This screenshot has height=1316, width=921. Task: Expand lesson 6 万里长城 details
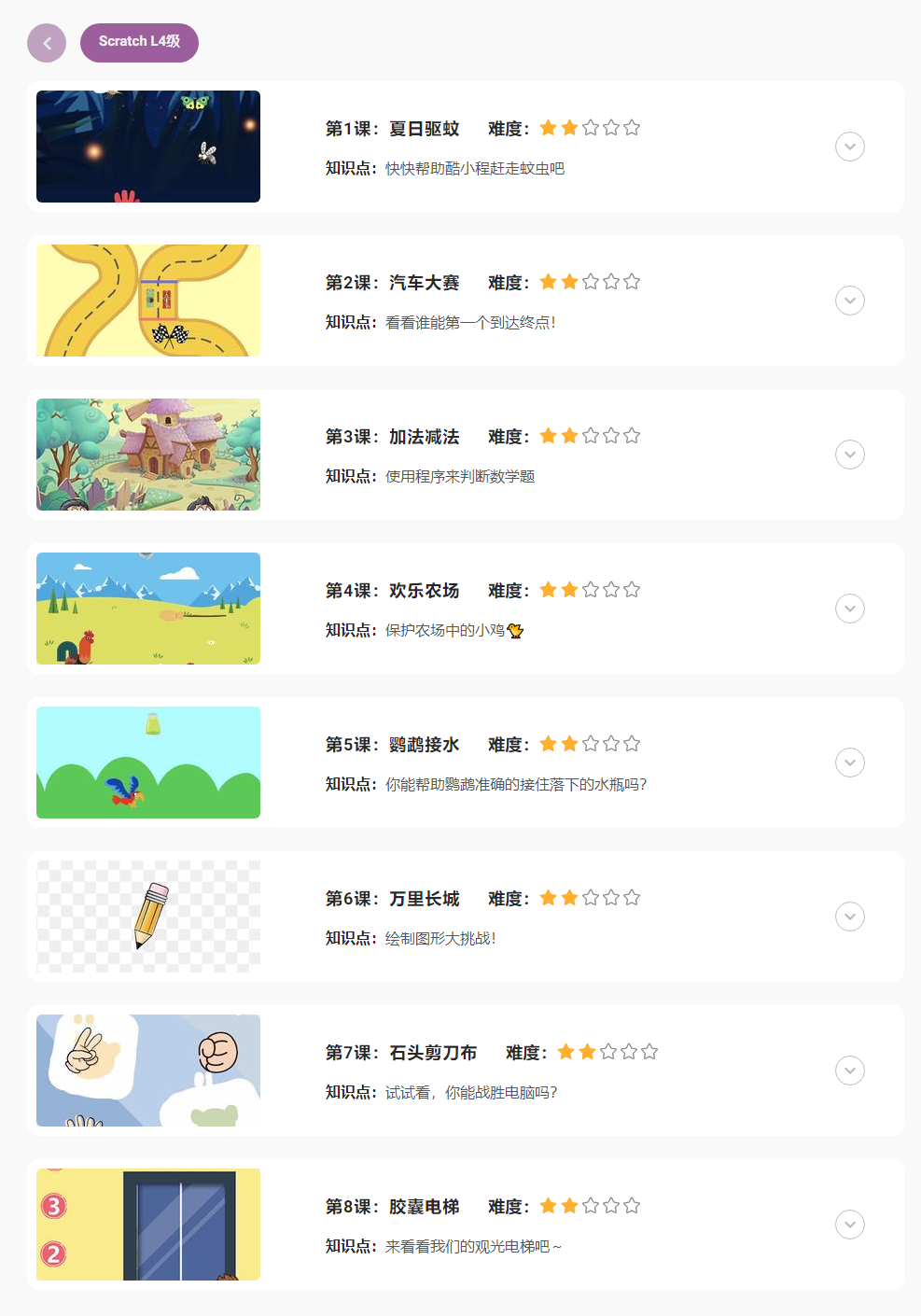(849, 917)
